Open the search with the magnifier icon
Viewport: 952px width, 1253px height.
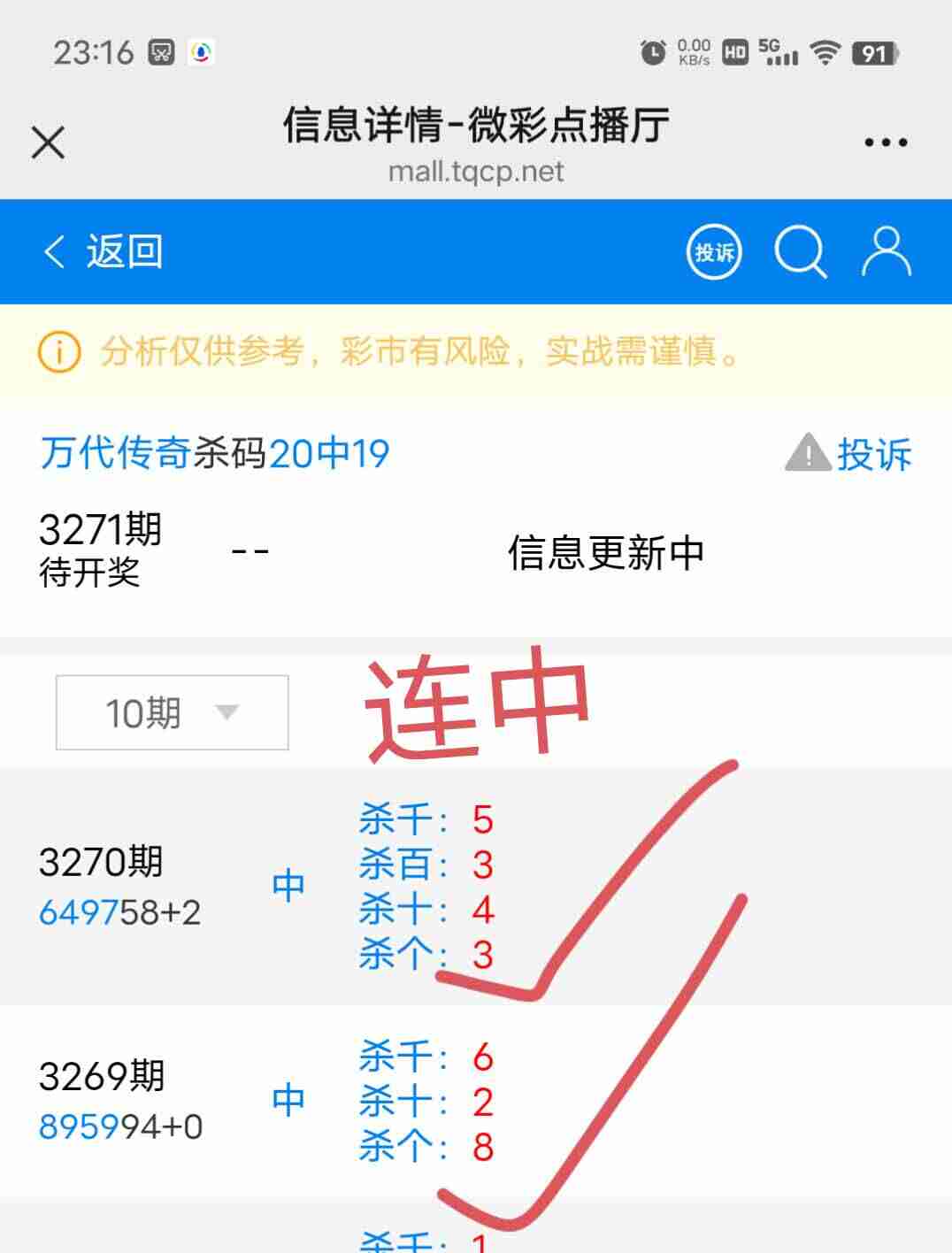pos(801,250)
